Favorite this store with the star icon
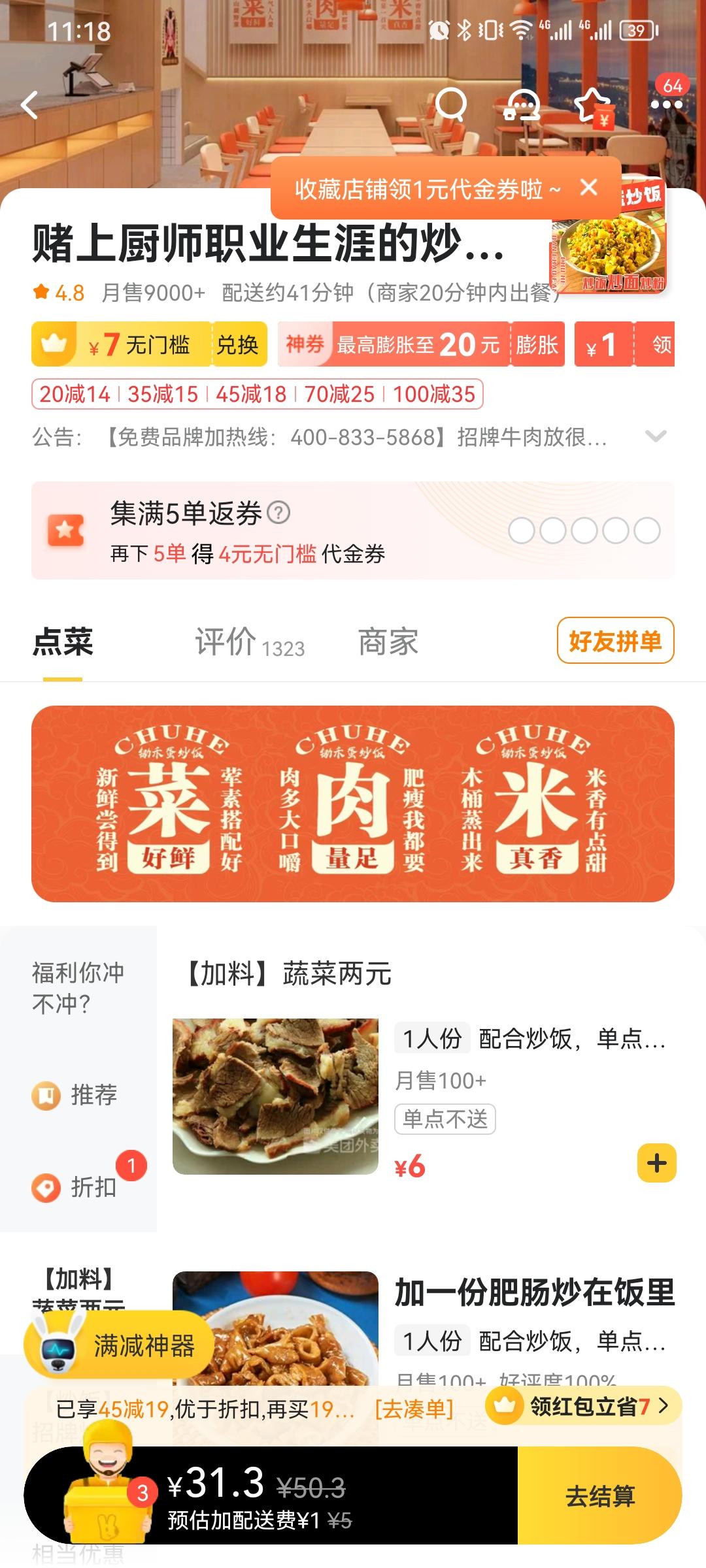The image size is (706, 1568). coord(594,105)
